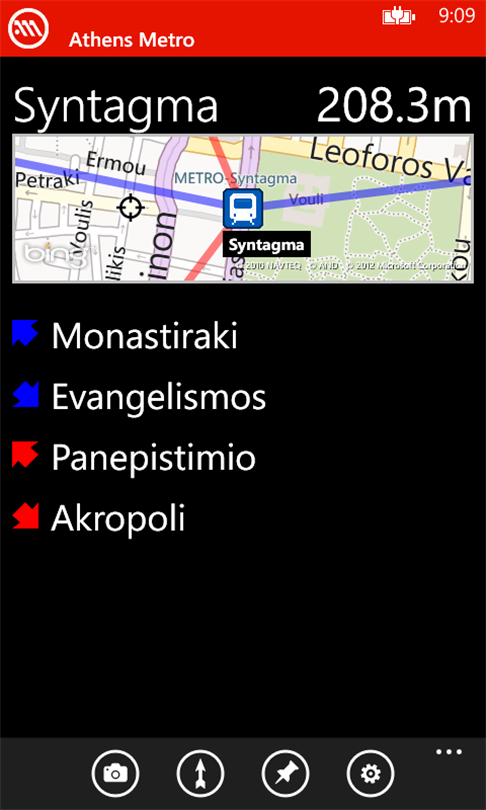The width and height of the screenshot is (486, 810).
Task: Tap the compass arrow icon
Action: click(x=200, y=773)
